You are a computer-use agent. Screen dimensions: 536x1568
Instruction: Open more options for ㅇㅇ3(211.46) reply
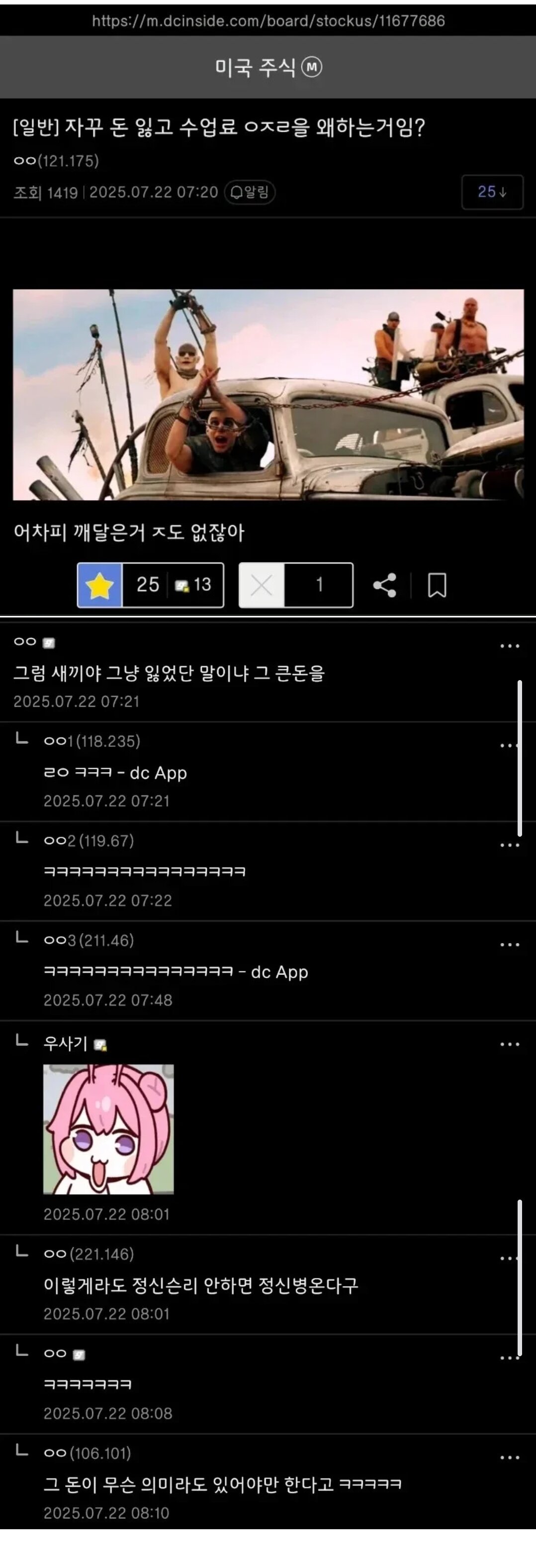(509, 945)
